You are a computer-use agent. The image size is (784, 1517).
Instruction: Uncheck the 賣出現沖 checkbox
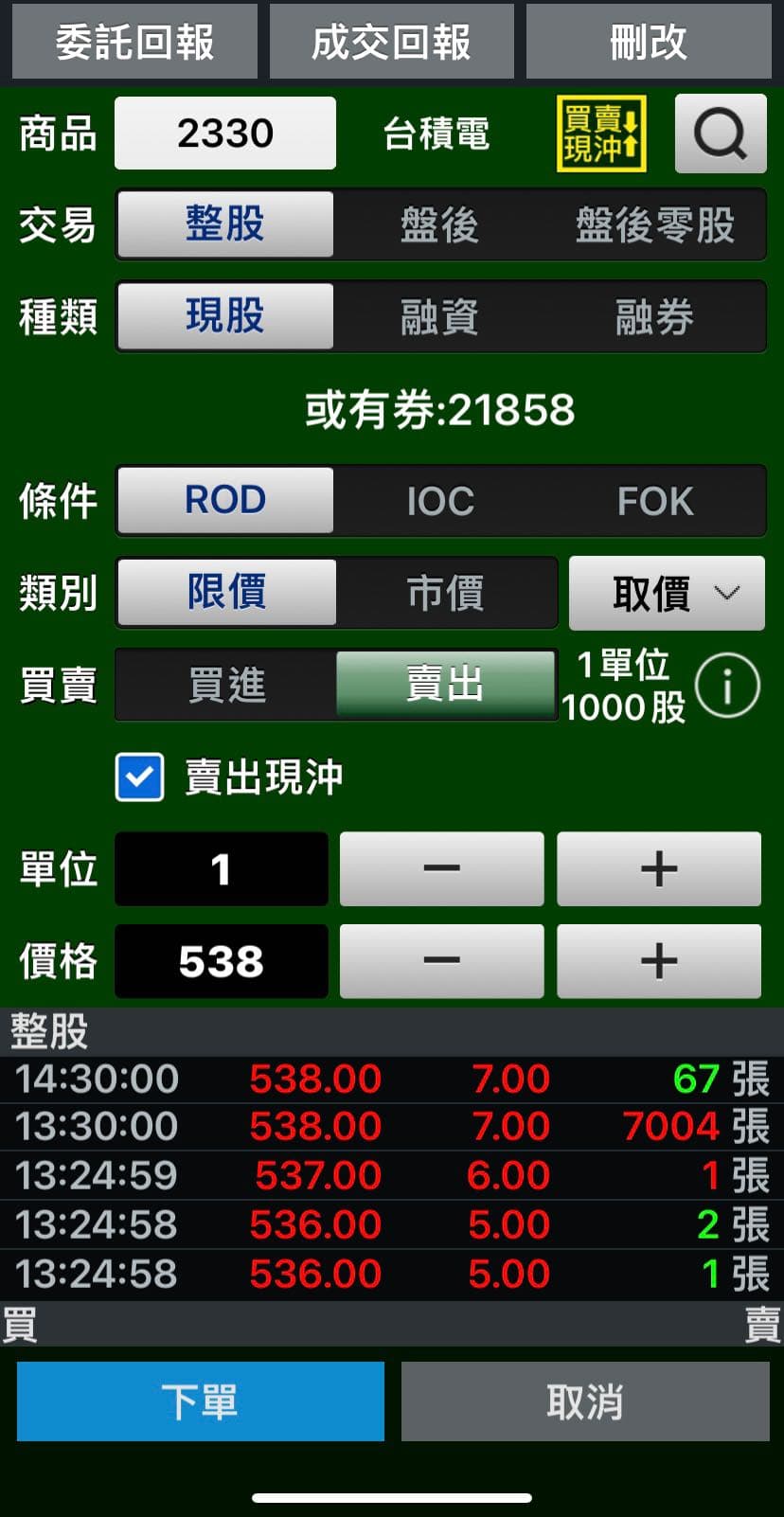click(x=139, y=777)
